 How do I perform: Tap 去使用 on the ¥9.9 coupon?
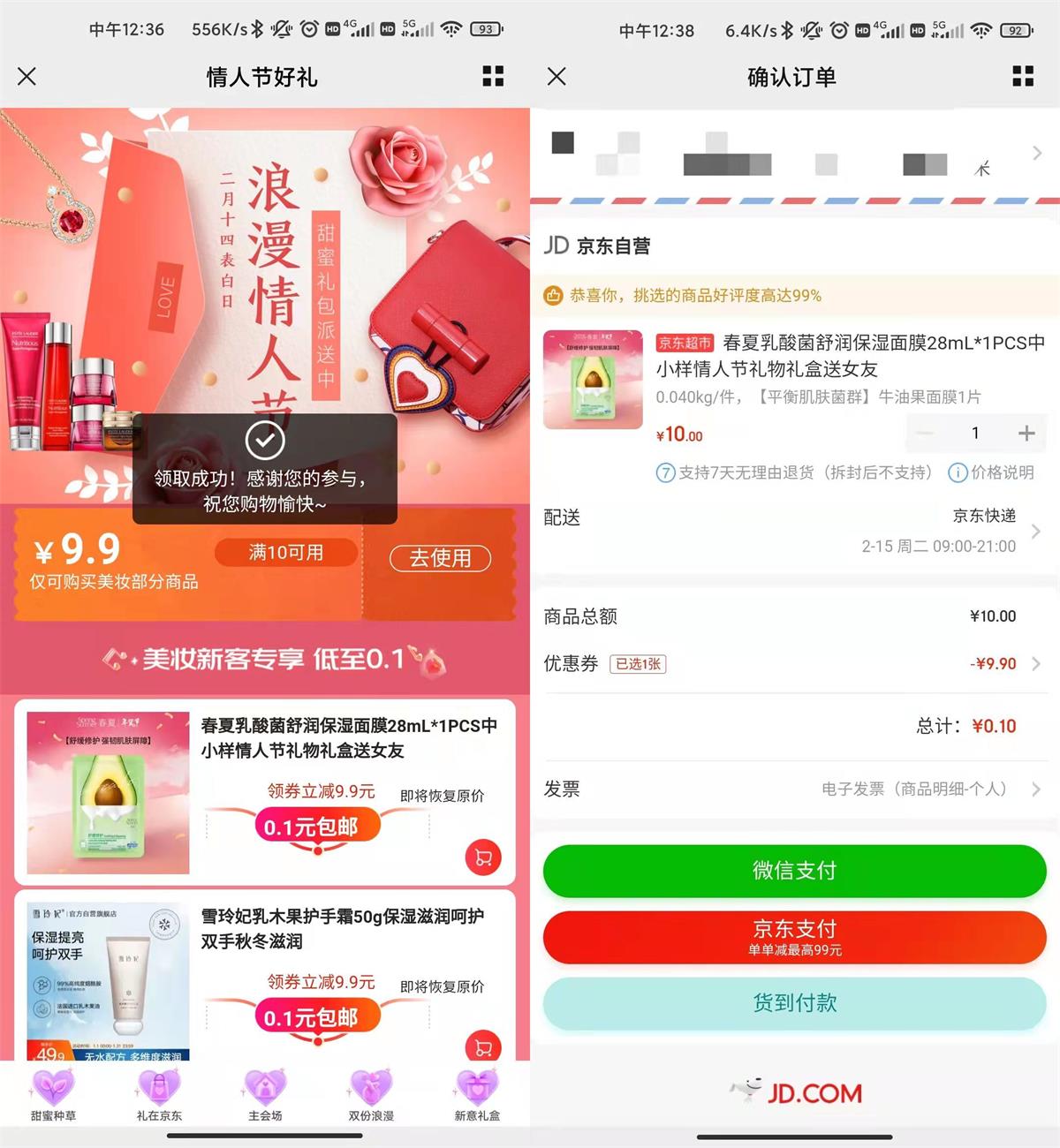click(x=440, y=558)
